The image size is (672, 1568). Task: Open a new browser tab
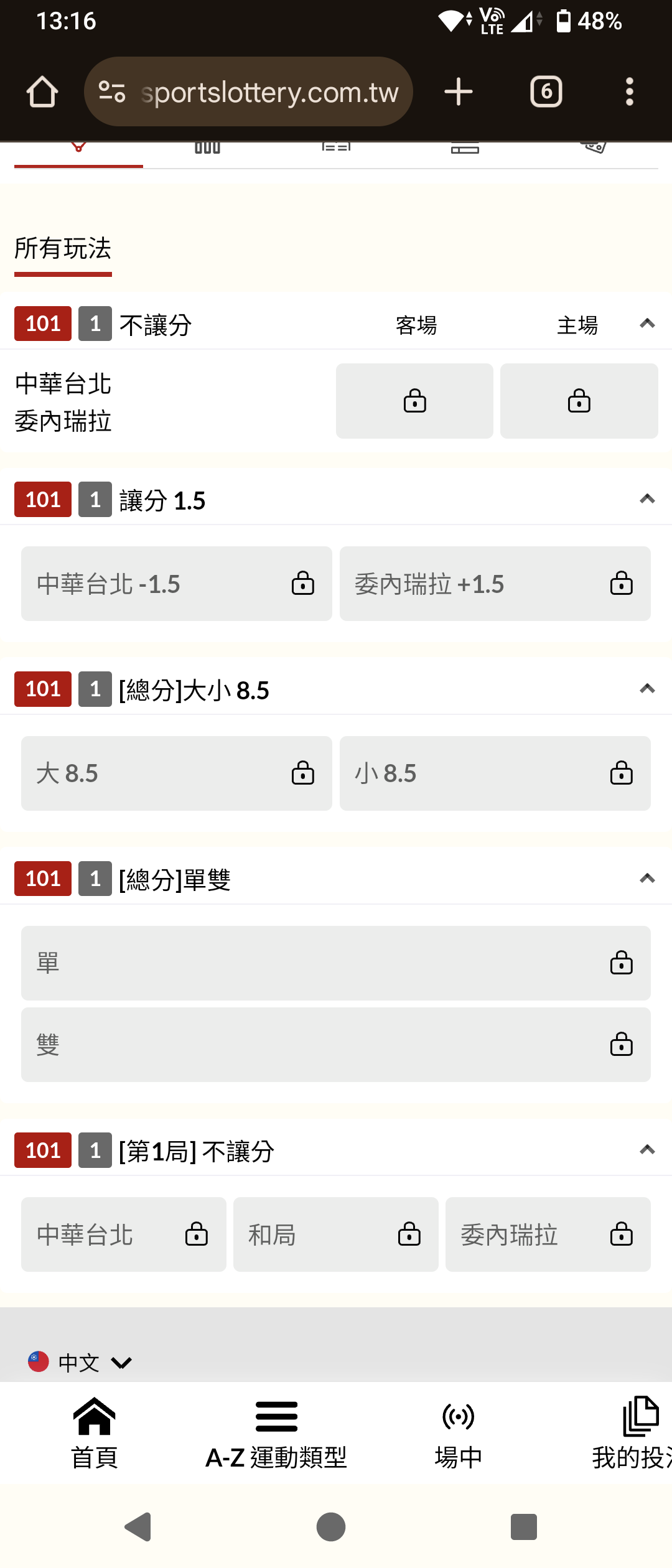coord(459,92)
